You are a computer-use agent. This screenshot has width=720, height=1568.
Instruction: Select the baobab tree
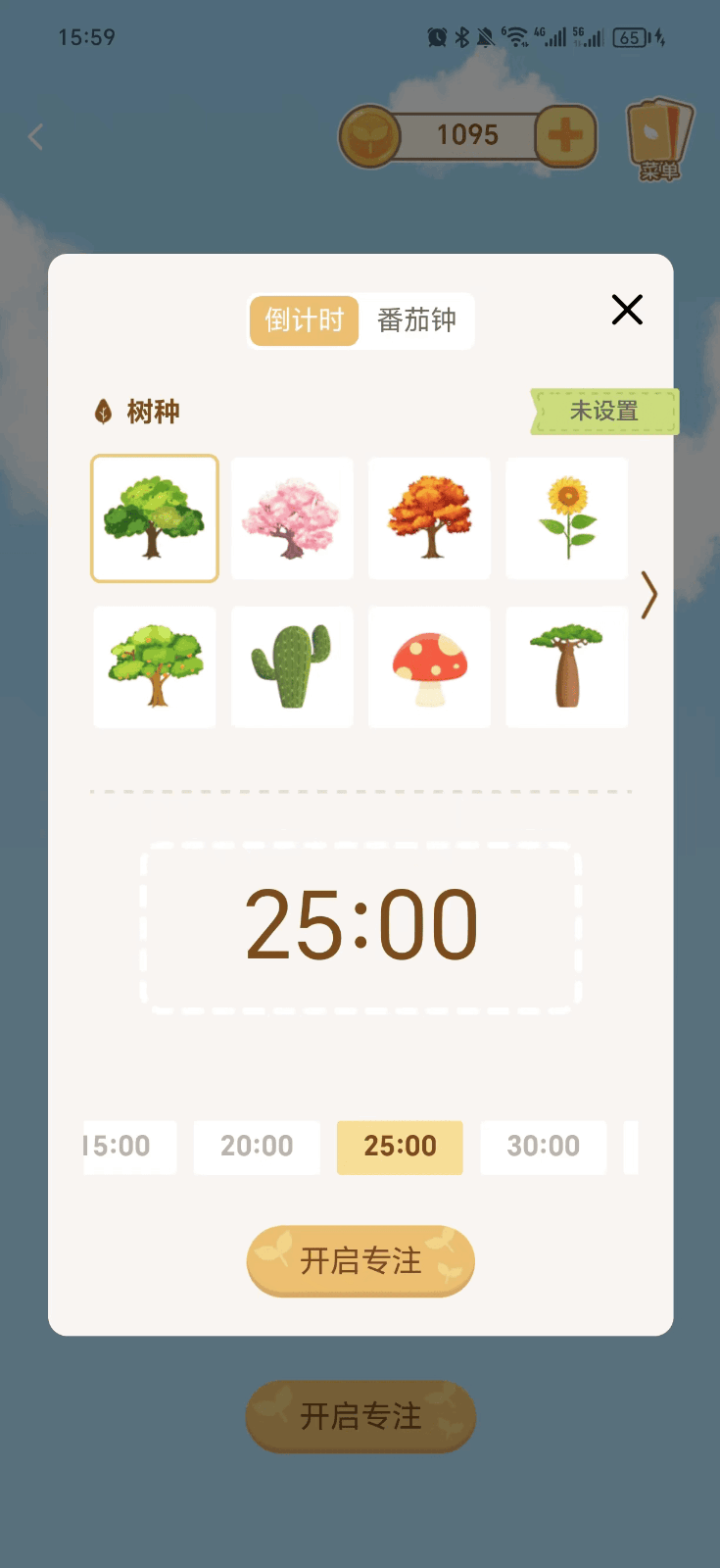[566, 667]
